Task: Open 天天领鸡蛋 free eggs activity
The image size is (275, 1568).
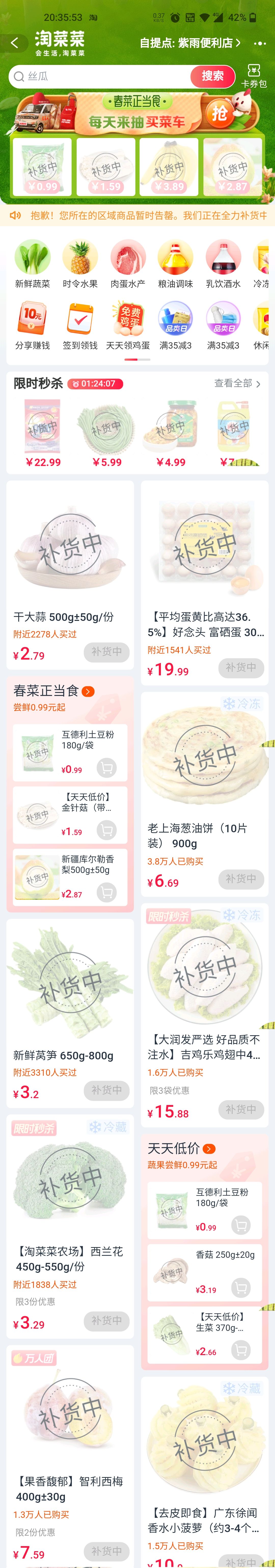Action: point(128,326)
